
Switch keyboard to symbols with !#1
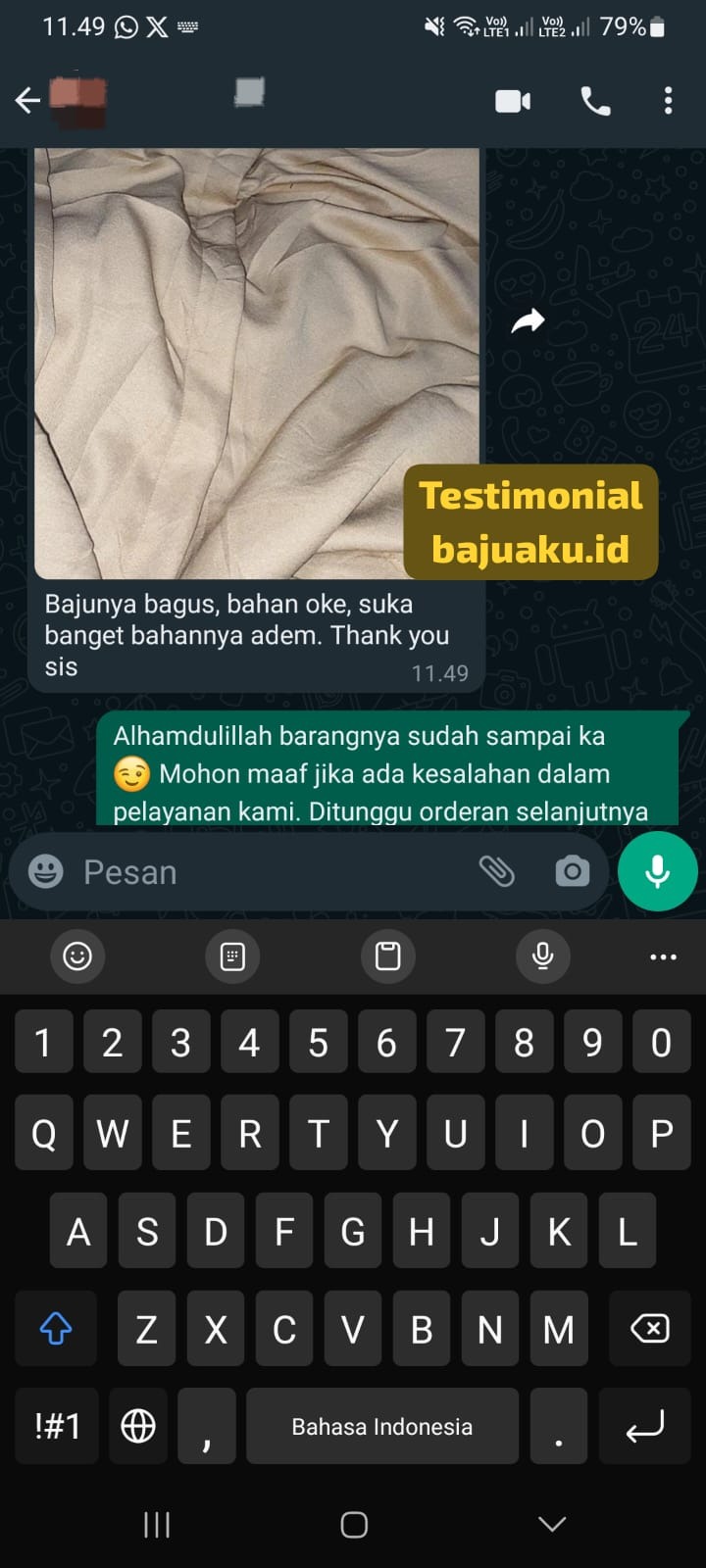57,1426
